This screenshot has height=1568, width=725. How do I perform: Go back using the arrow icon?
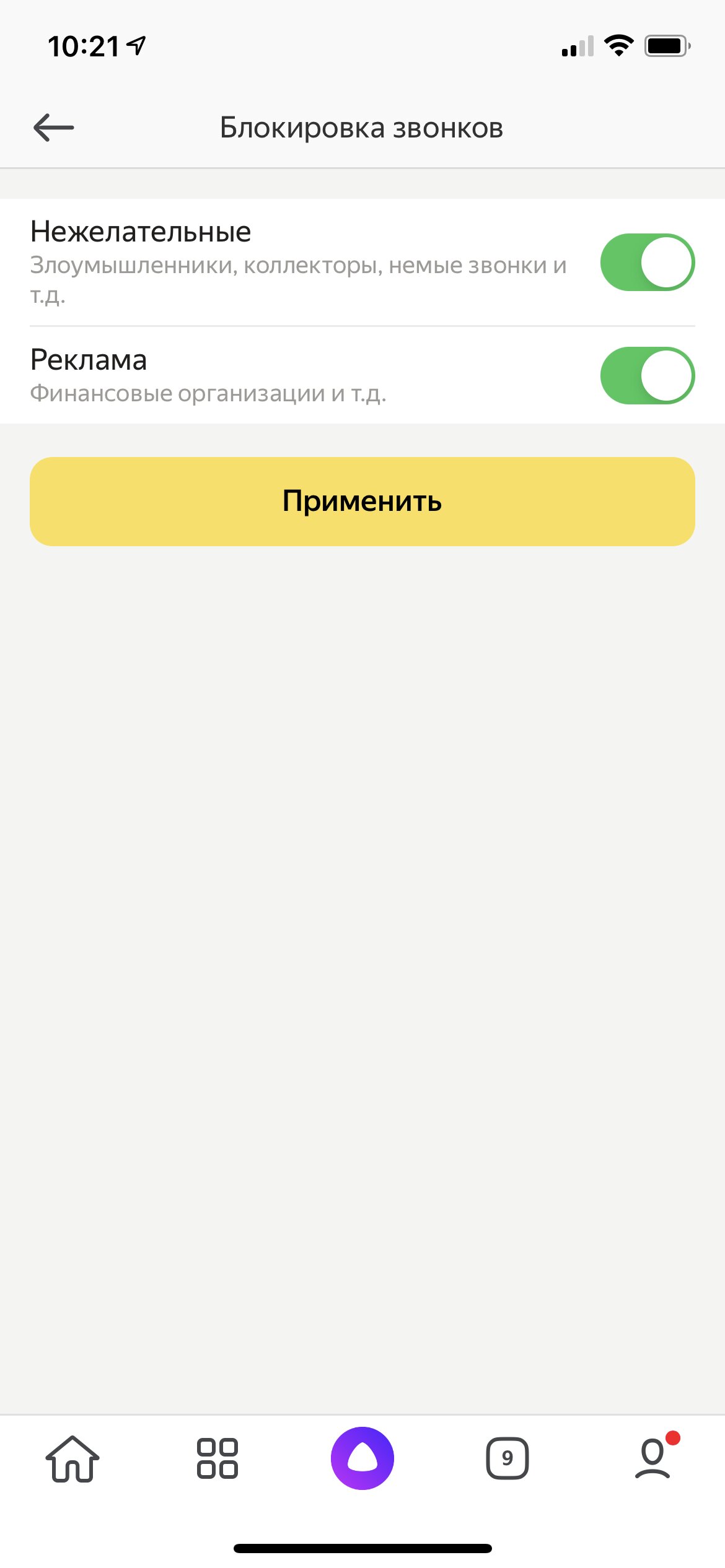click(53, 128)
